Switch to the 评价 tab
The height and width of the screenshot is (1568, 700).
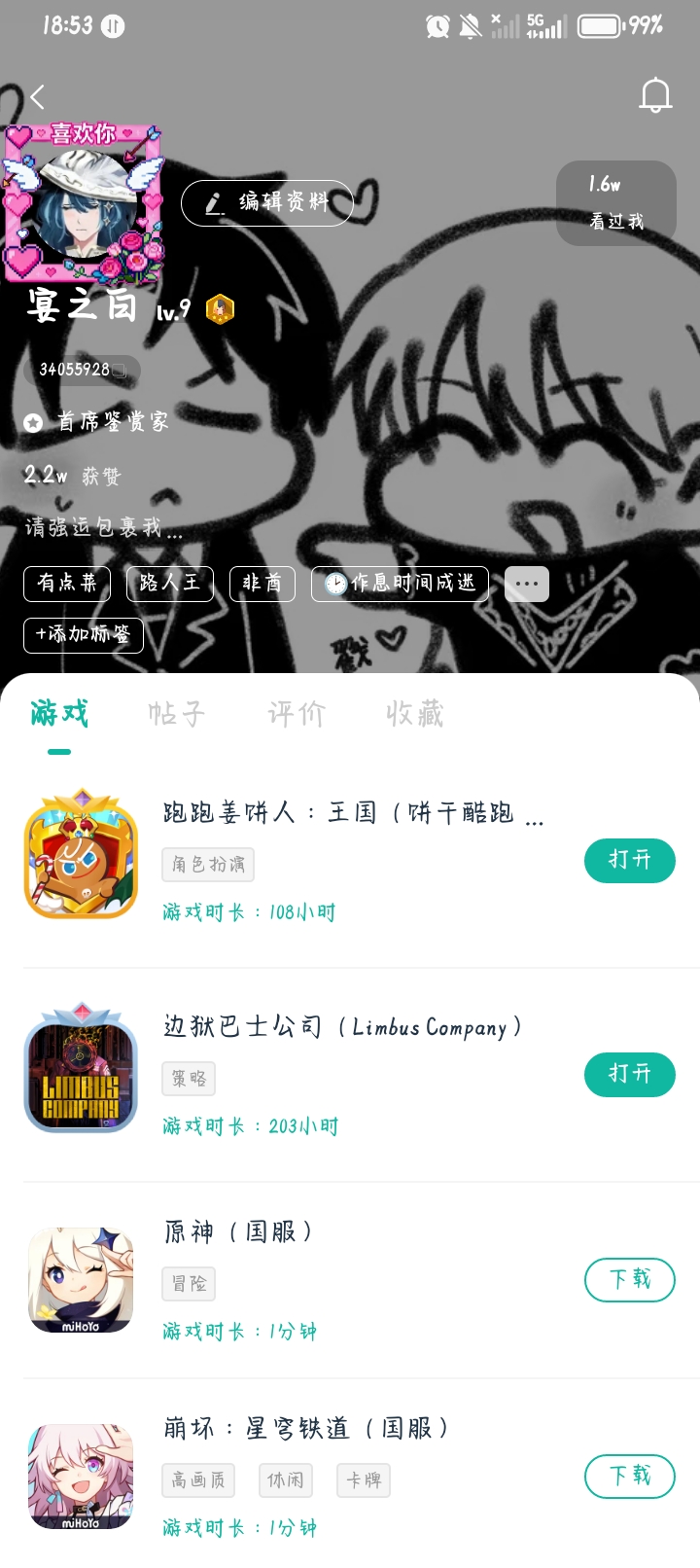point(296,714)
